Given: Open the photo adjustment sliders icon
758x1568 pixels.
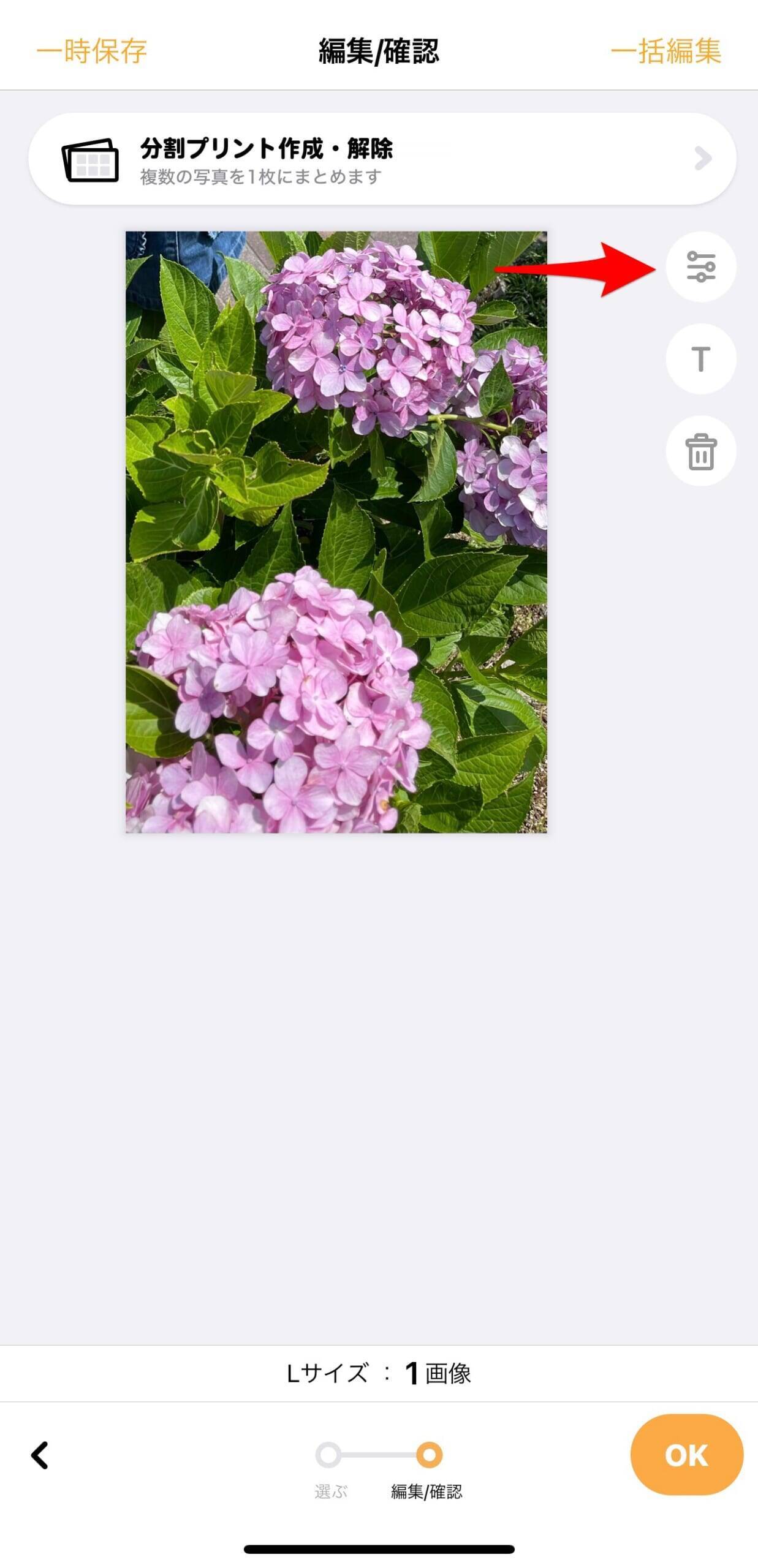Looking at the screenshot, I should tap(700, 267).
